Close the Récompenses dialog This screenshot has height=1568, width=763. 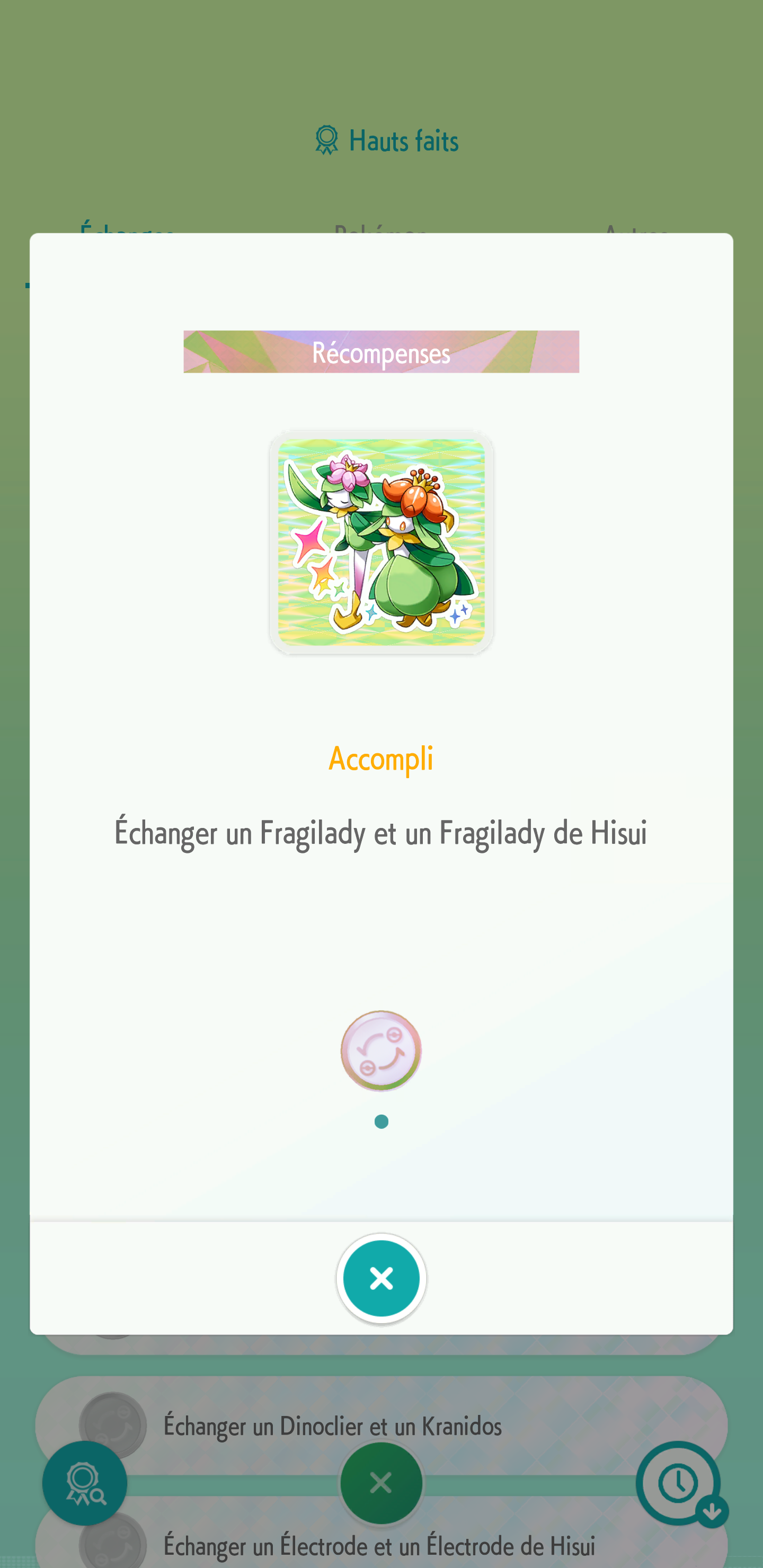click(381, 1278)
